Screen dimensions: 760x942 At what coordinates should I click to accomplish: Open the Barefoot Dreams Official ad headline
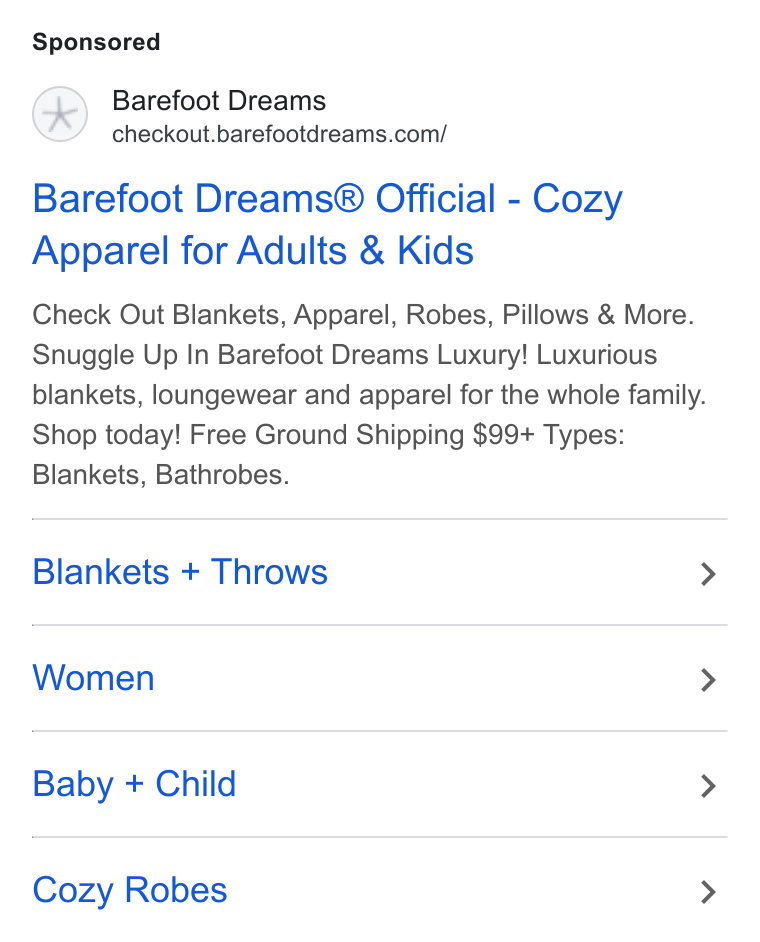coord(327,224)
